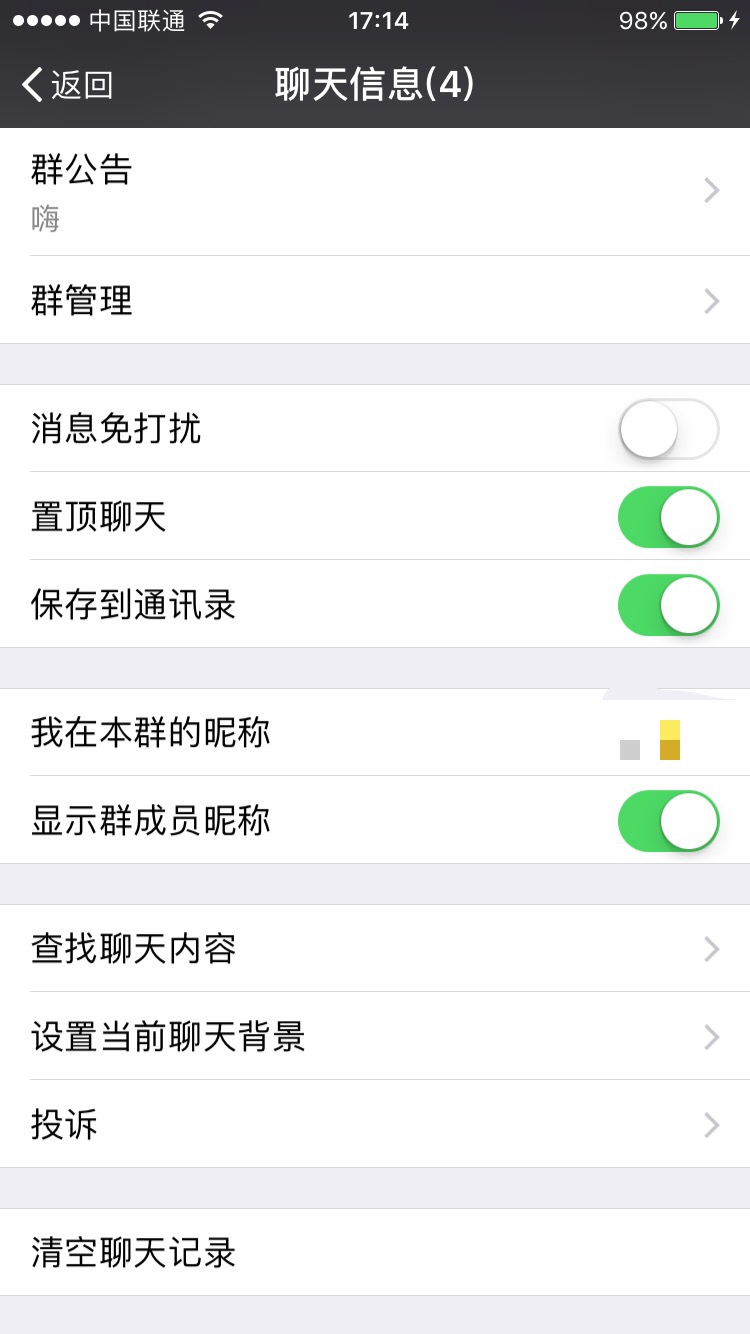Disable the 保存到通讯录 switch
Image resolution: width=750 pixels, height=1334 pixels.
(x=668, y=605)
